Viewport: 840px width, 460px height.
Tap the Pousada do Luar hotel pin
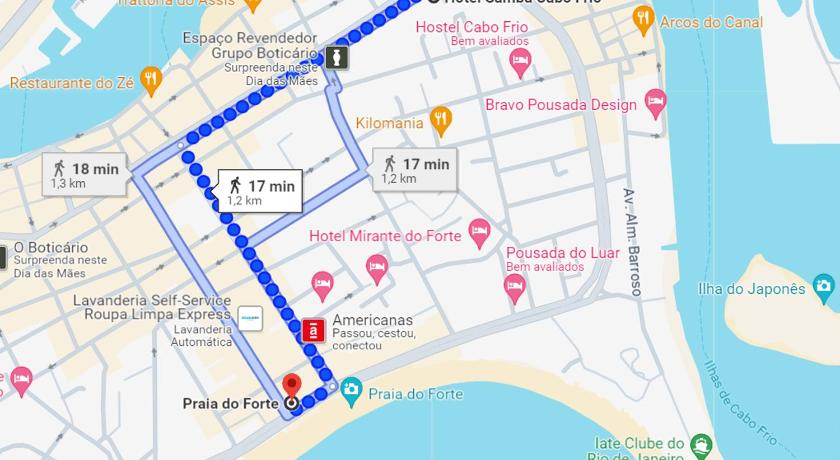click(x=515, y=288)
